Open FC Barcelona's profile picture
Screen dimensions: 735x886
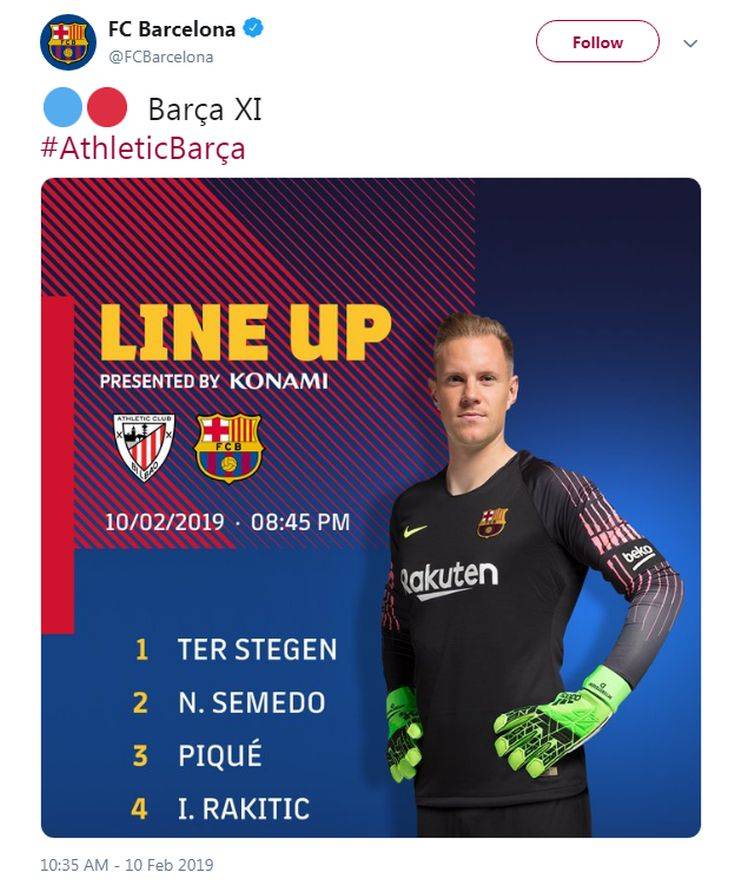click(68, 42)
